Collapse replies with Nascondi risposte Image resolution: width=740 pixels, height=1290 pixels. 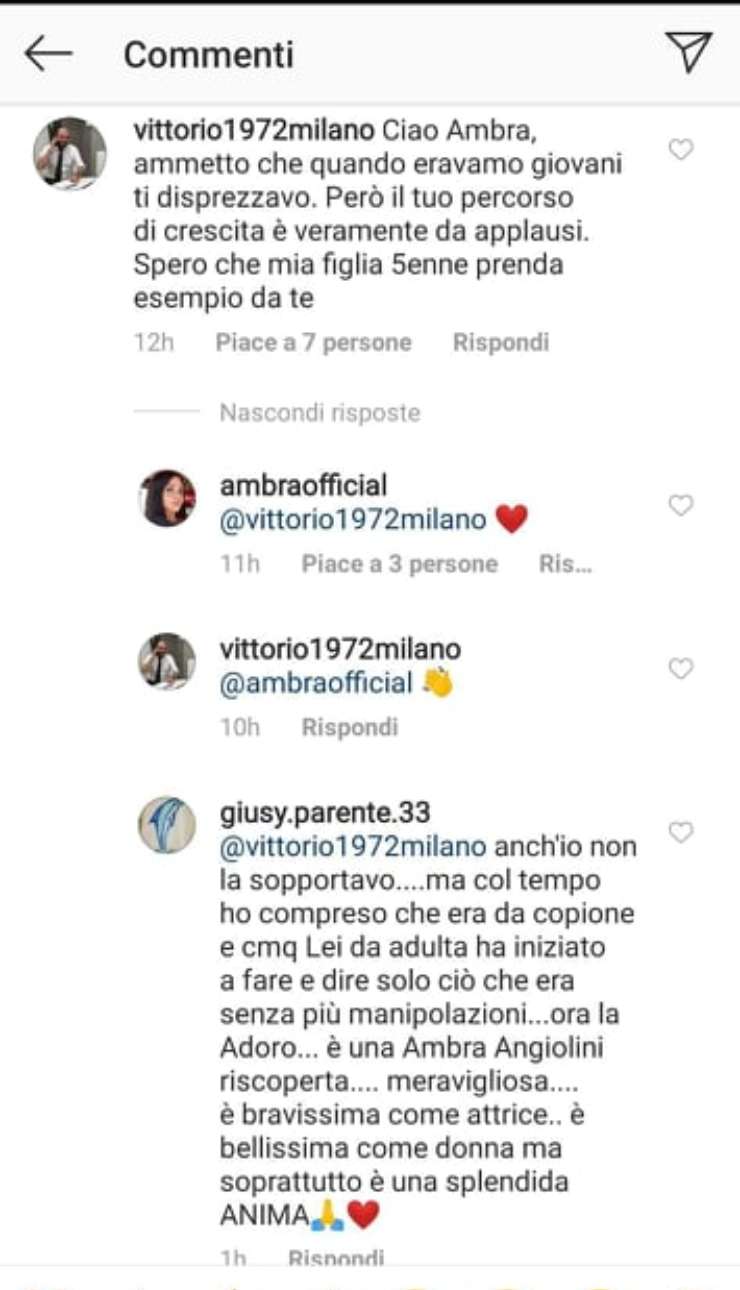coord(320,413)
